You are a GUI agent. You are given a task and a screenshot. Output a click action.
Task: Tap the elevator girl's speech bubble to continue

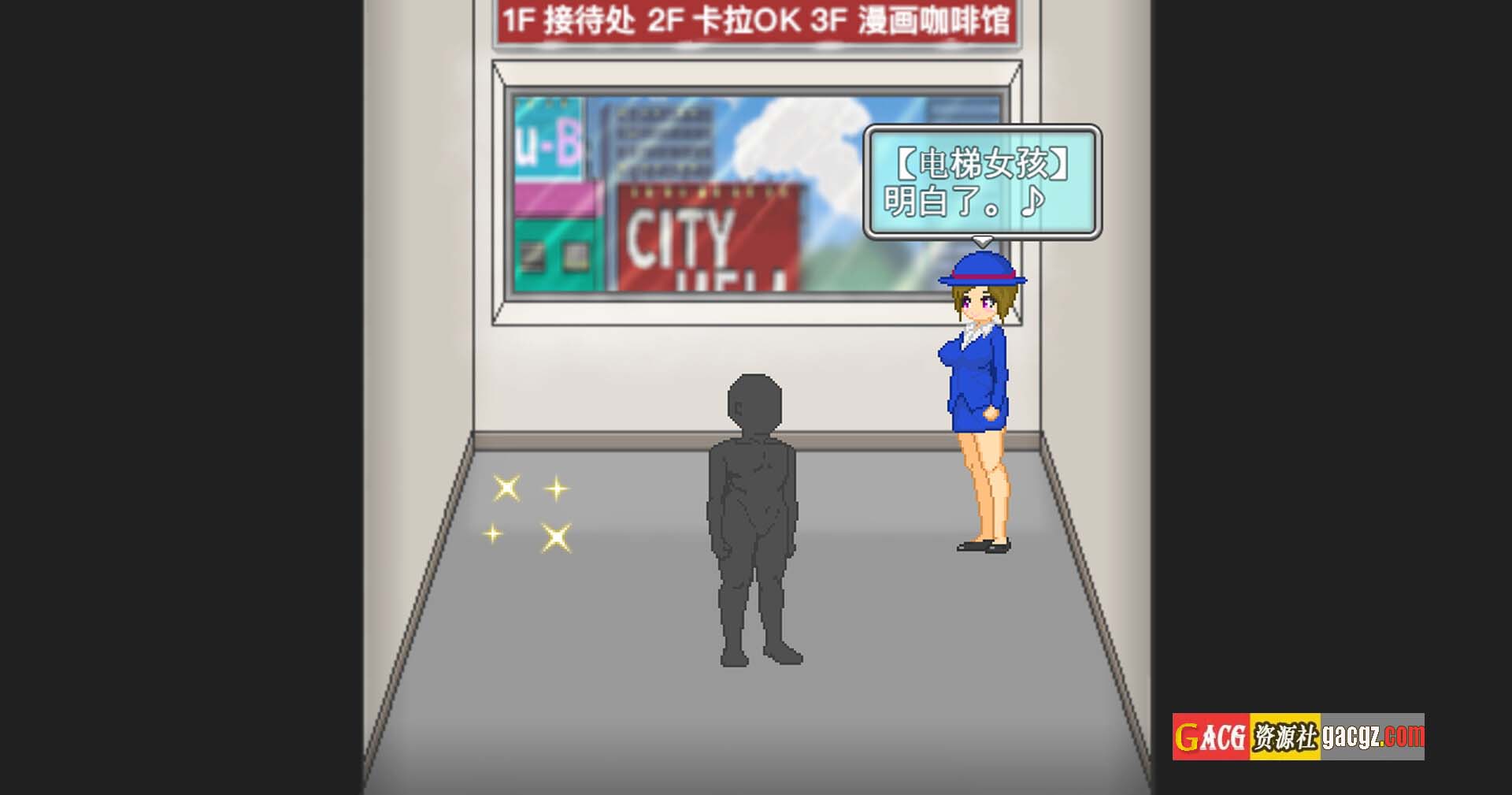[982, 182]
